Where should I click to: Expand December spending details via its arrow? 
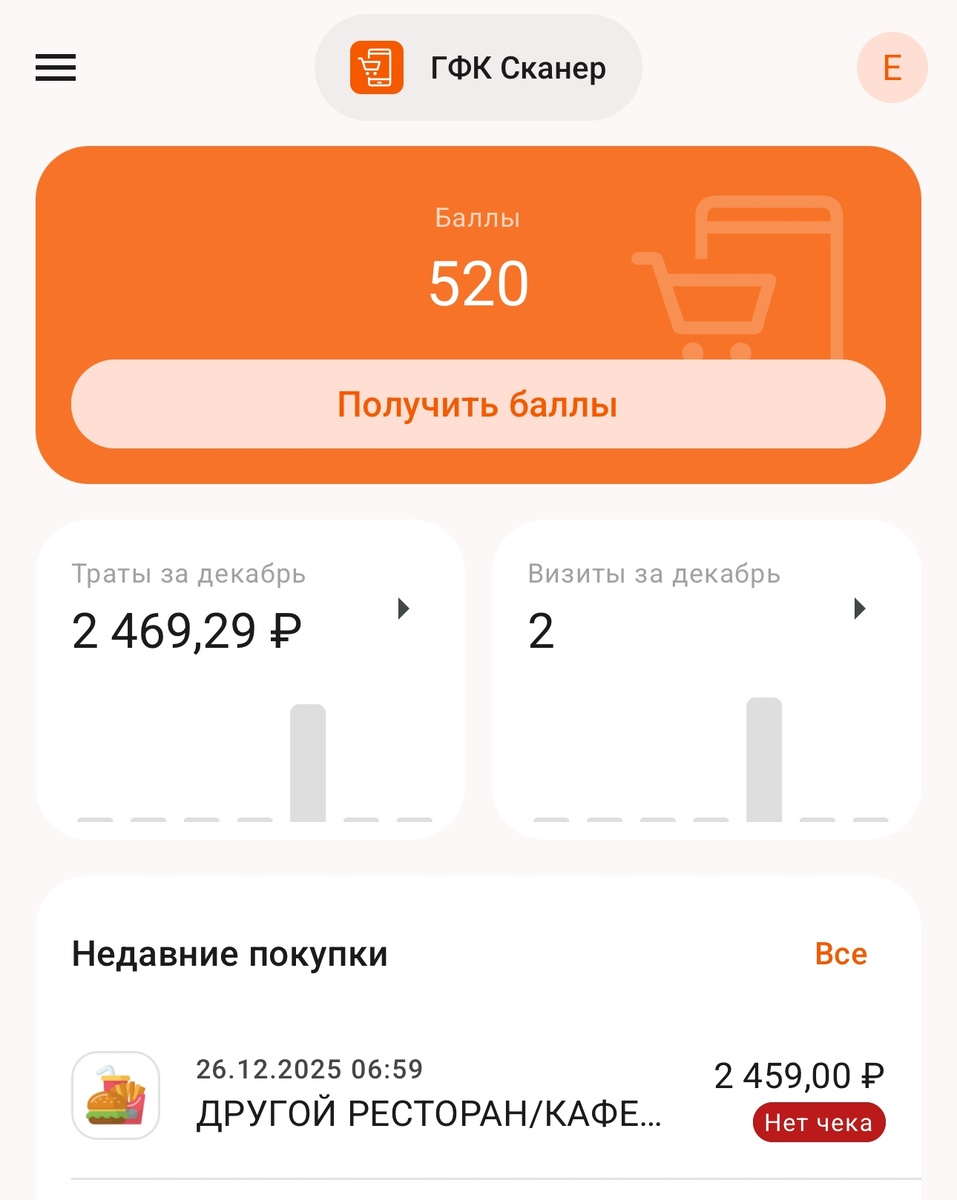coord(403,608)
